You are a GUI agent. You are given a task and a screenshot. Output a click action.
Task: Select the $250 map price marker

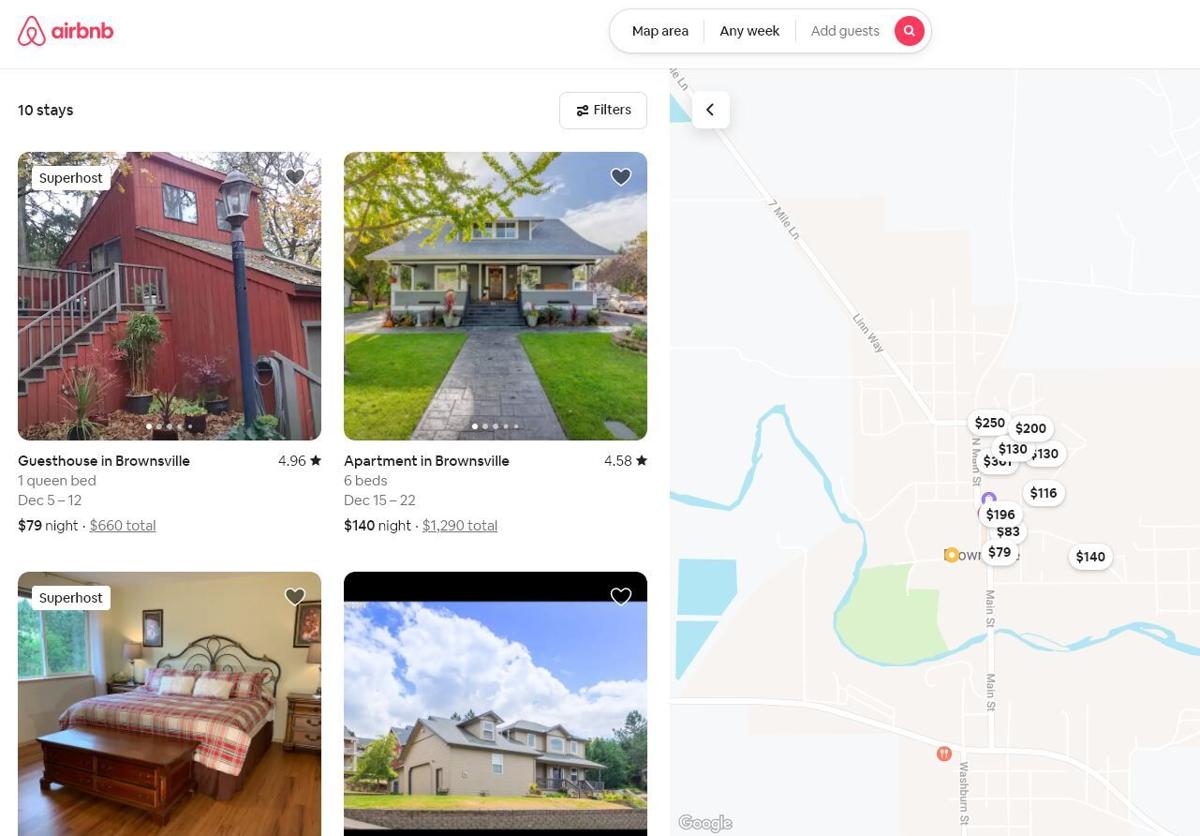[989, 423]
